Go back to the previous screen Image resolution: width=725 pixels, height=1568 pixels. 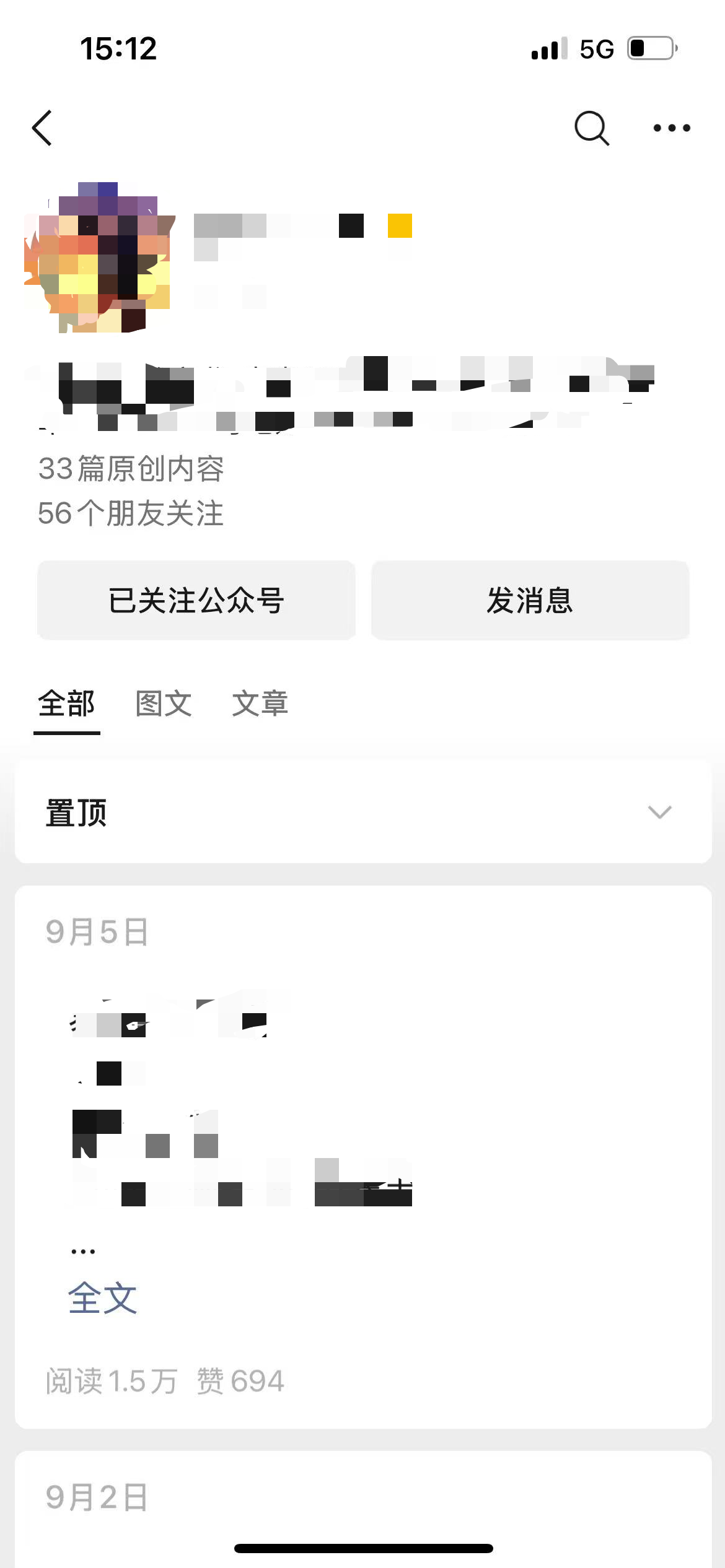42,128
